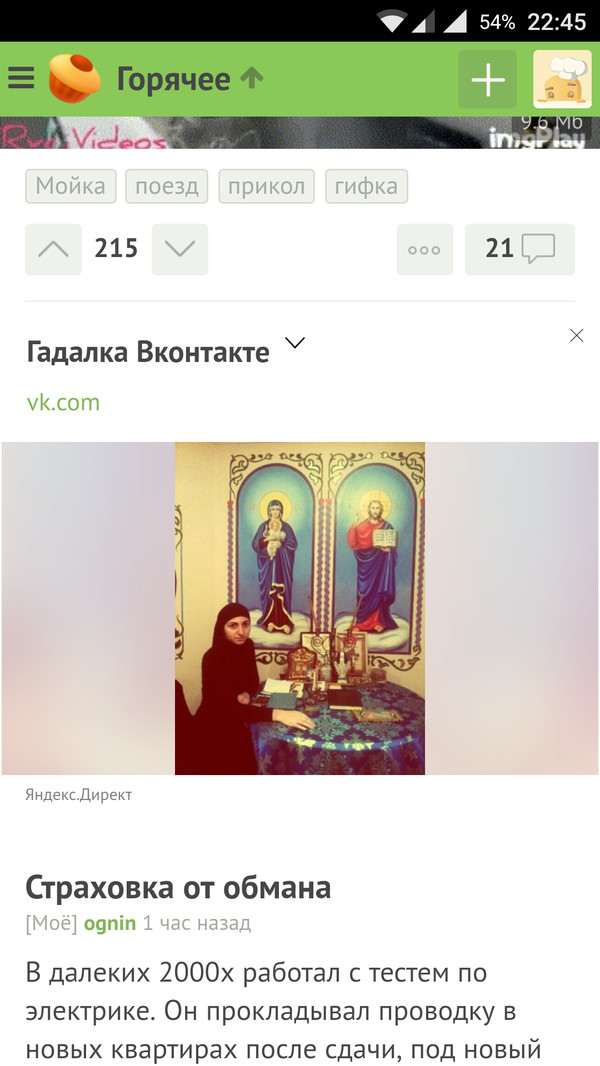The height and width of the screenshot is (1066, 600).
Task: Downvote the post with 215 rating
Action: [180, 249]
